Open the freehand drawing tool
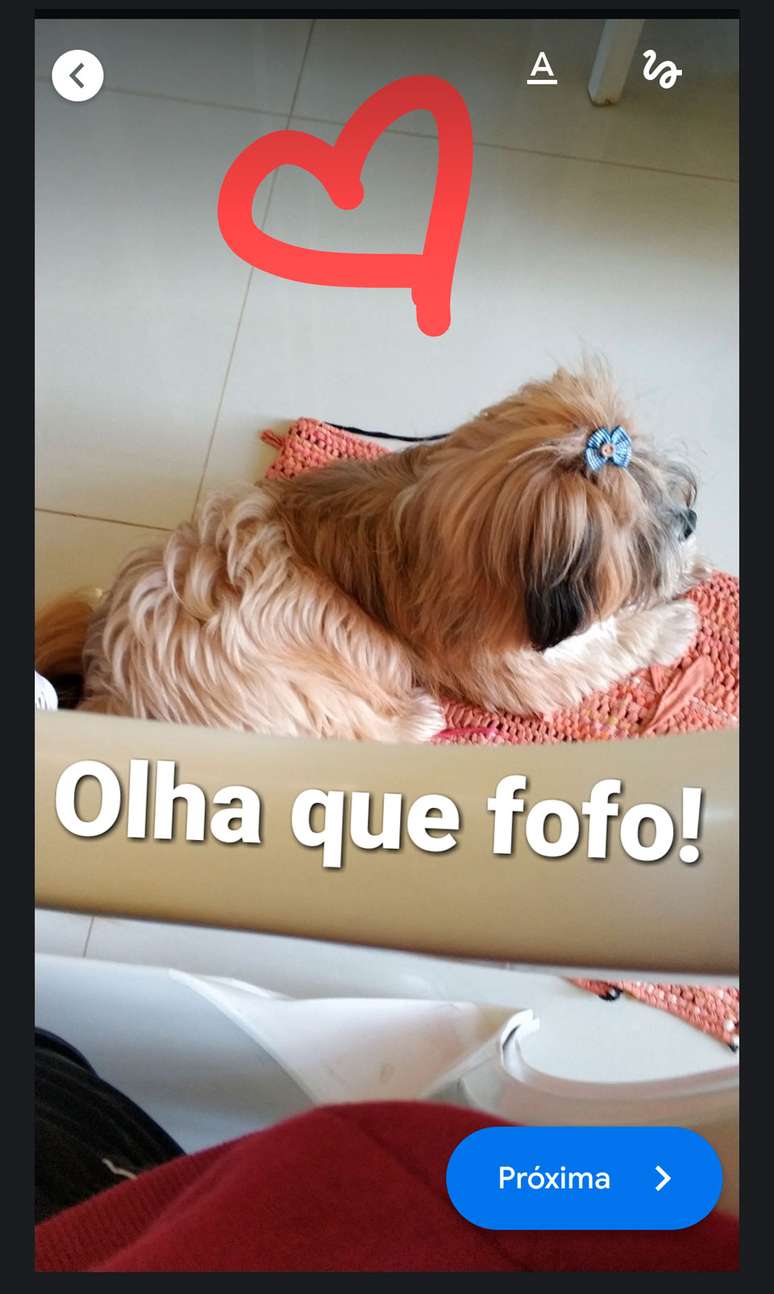774x1294 pixels. 662,69
